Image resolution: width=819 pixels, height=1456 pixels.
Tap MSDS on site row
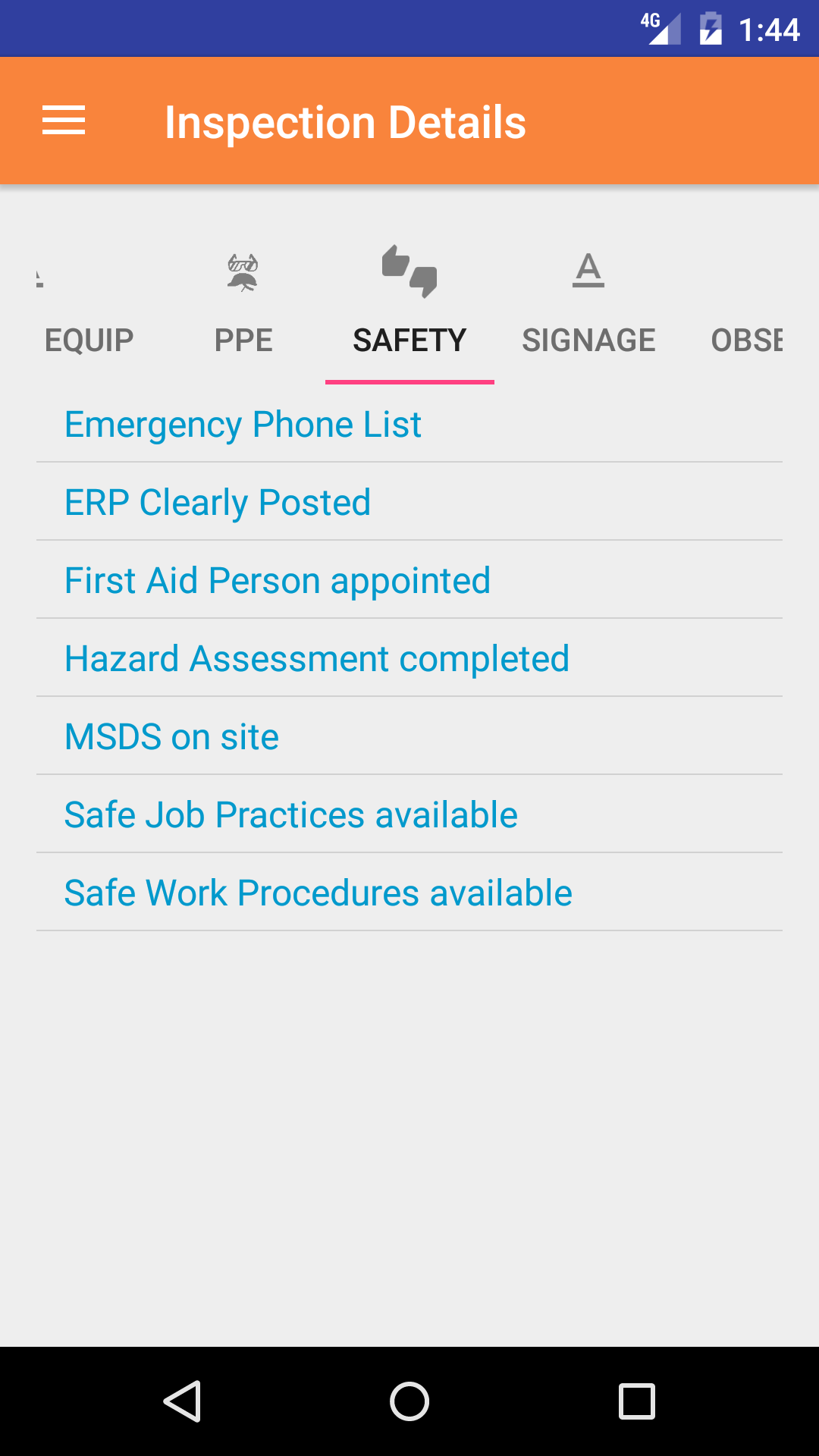172,737
